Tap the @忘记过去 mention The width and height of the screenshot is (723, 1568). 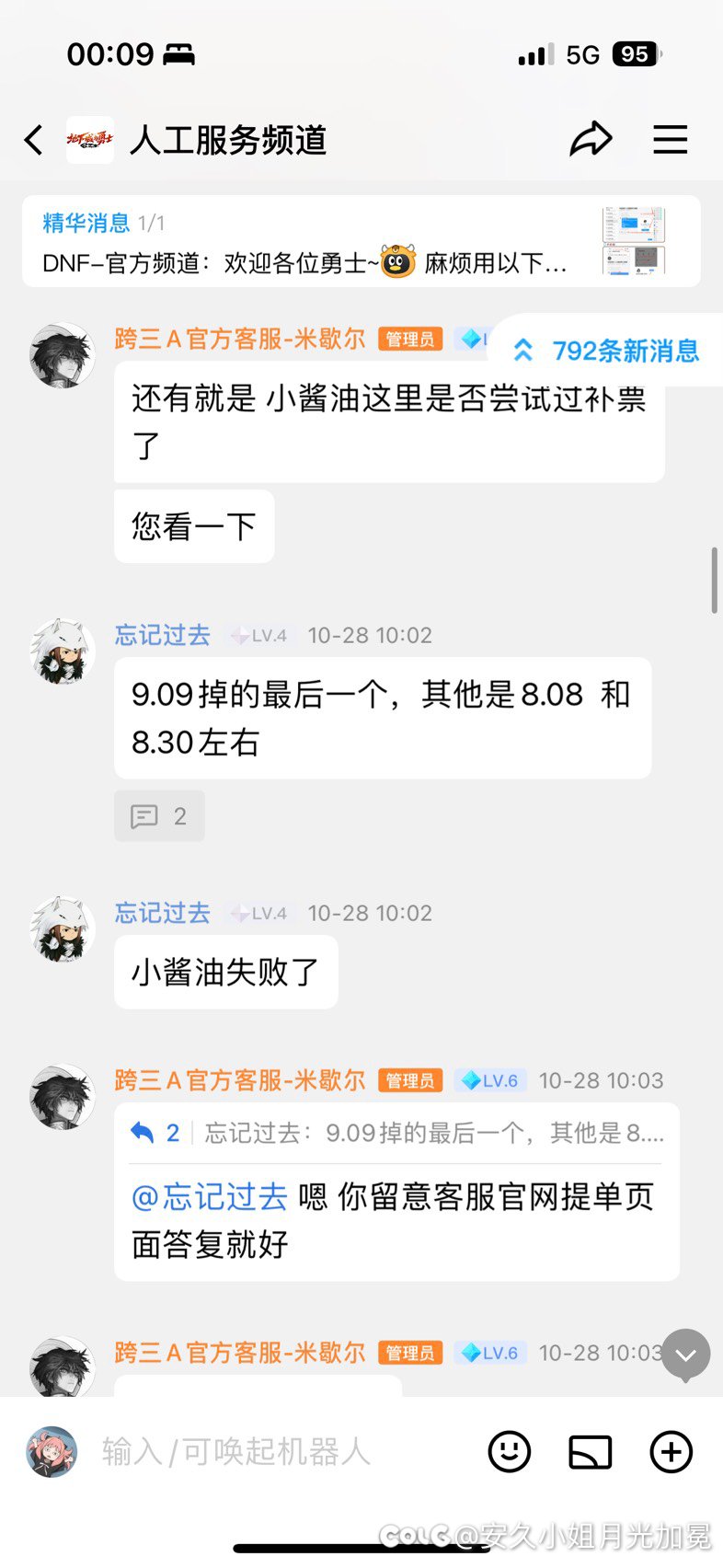(x=210, y=1197)
